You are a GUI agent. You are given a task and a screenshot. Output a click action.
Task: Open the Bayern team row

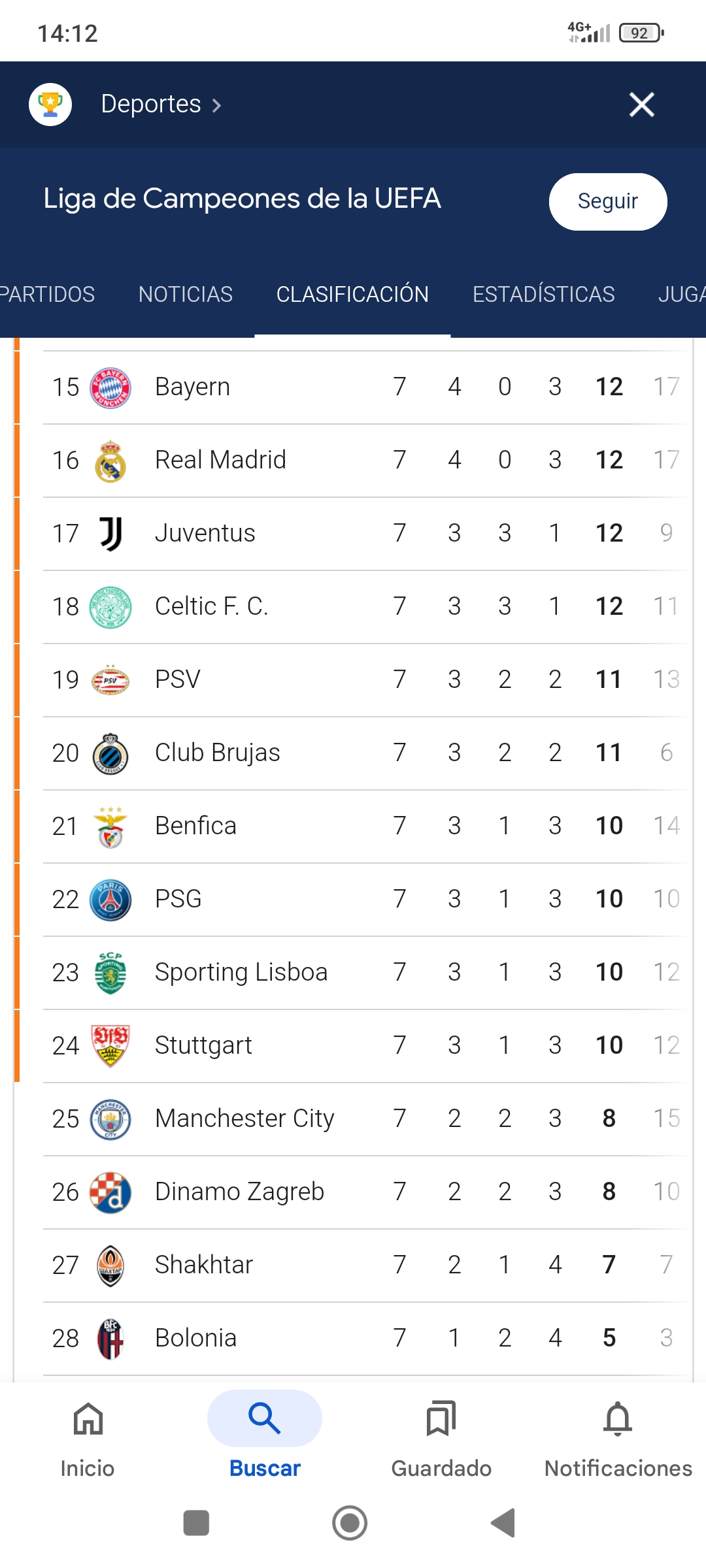(x=366, y=387)
